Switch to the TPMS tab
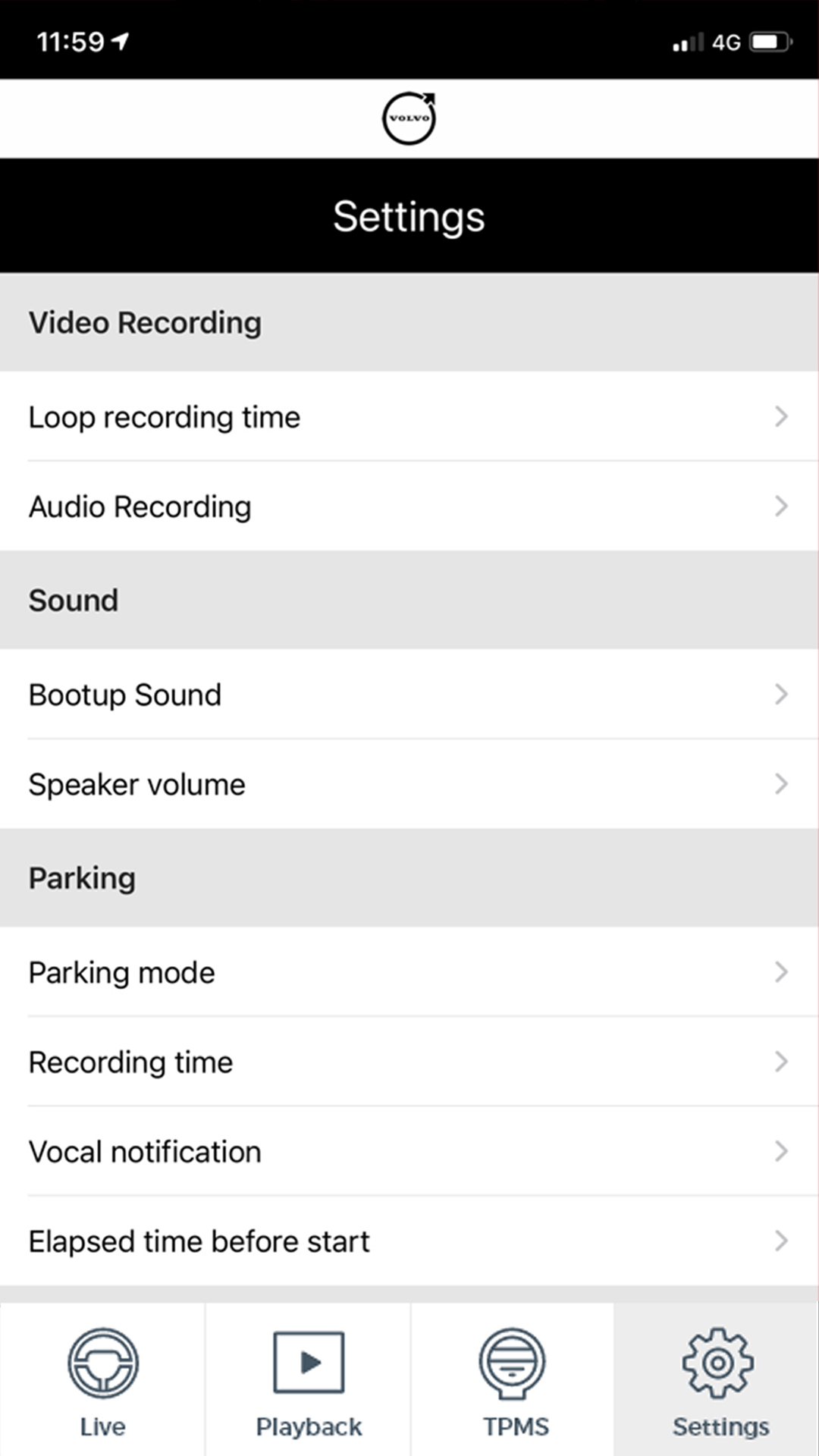 click(513, 1380)
